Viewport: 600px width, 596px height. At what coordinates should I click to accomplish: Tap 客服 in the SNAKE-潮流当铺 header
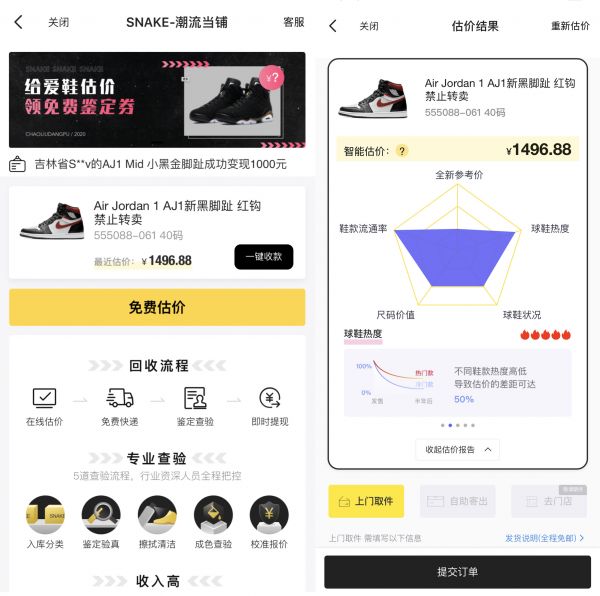[x=293, y=22]
